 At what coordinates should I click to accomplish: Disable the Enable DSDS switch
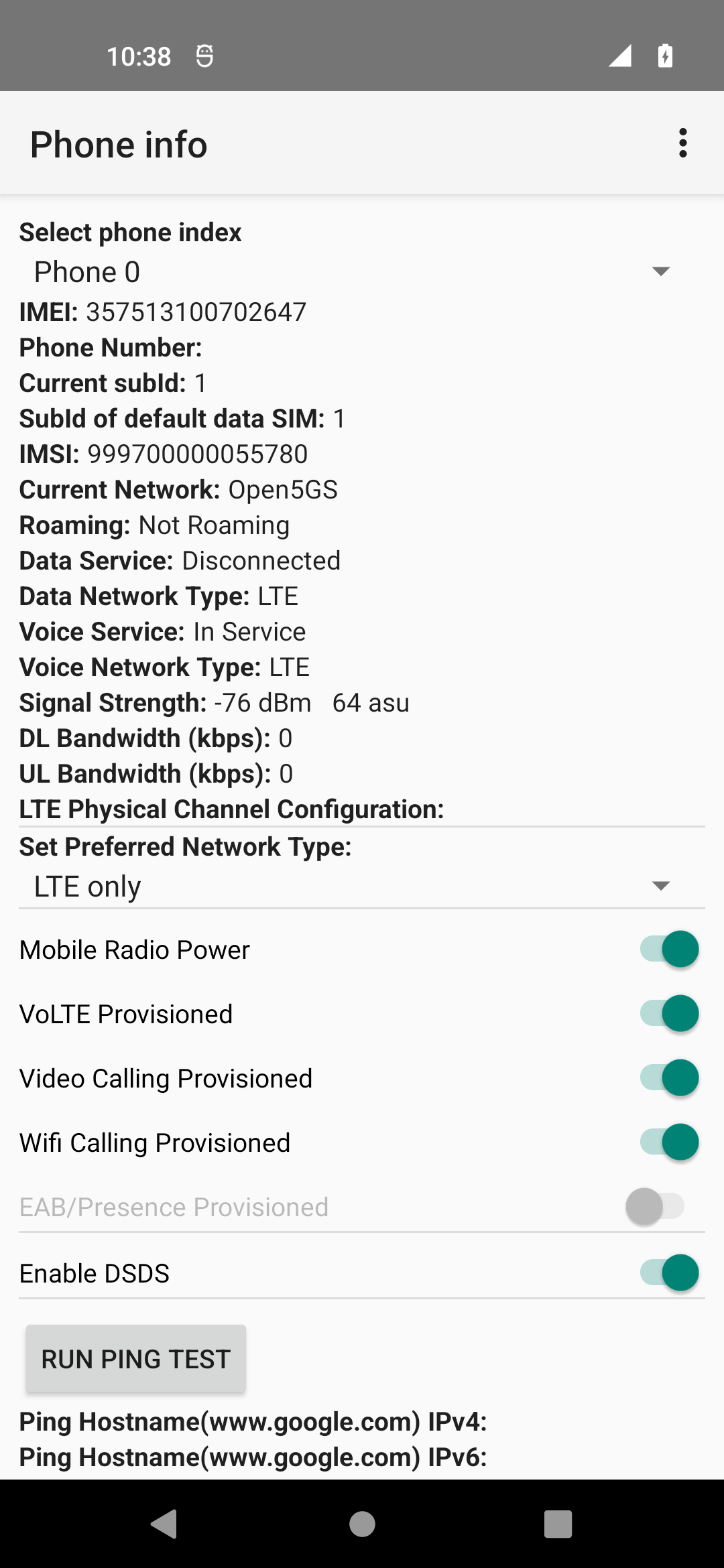pos(669,1273)
